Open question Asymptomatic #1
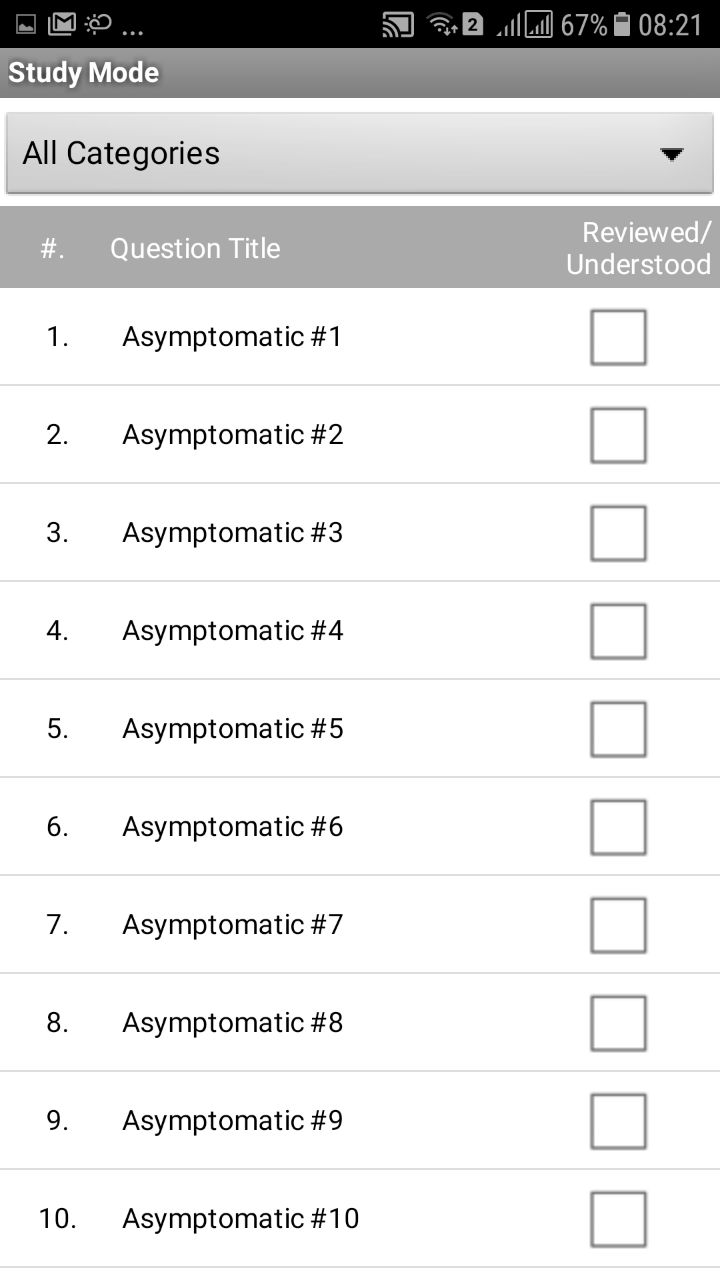This screenshot has height=1280, width=720. tap(232, 337)
